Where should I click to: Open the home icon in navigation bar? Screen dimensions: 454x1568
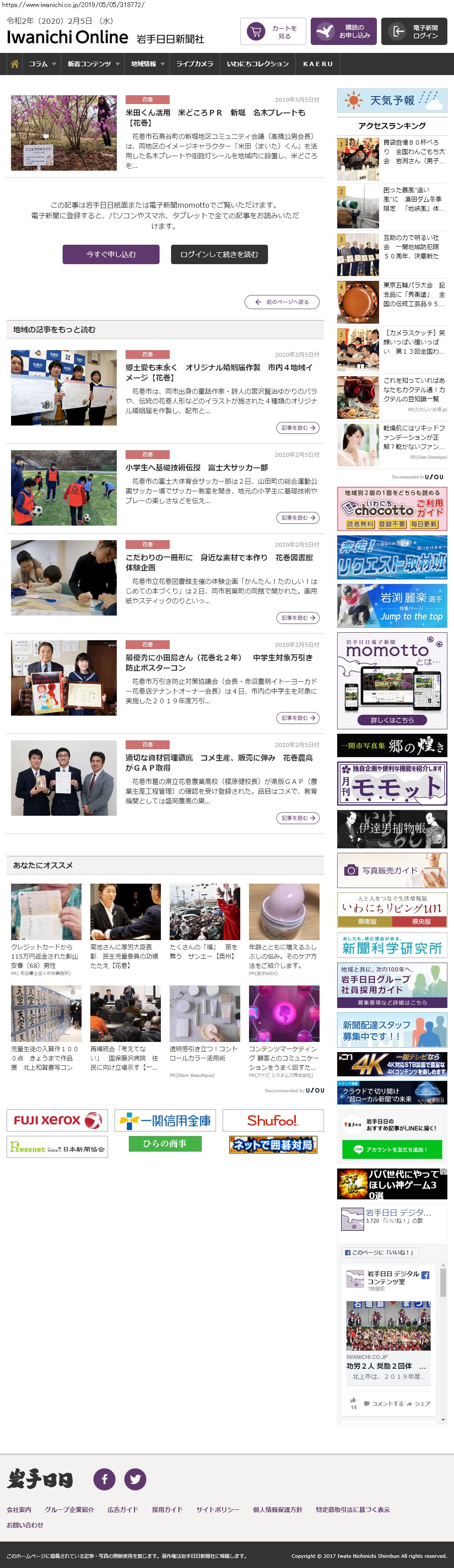click(x=15, y=64)
